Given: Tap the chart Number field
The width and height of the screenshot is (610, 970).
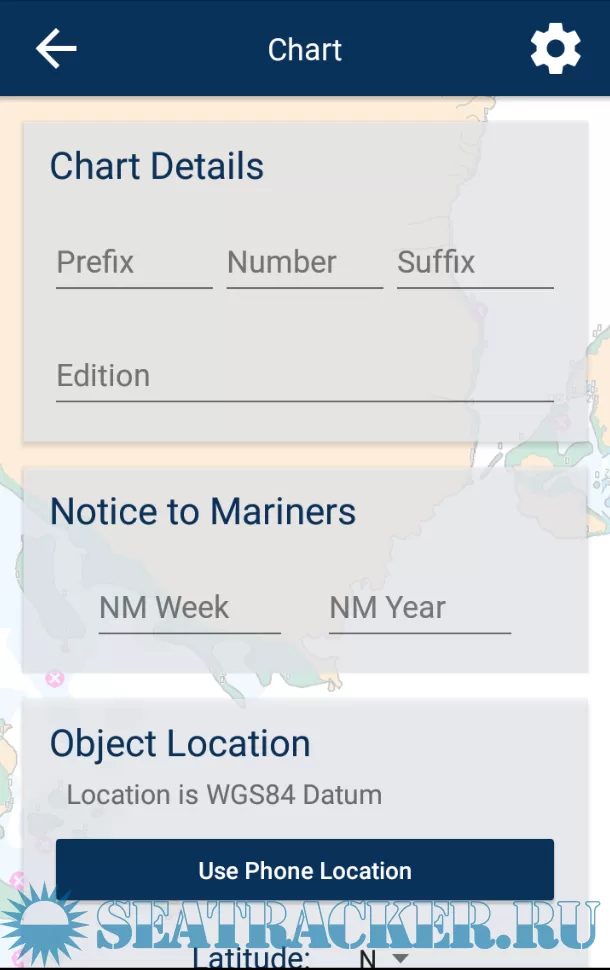Looking at the screenshot, I should [x=304, y=263].
